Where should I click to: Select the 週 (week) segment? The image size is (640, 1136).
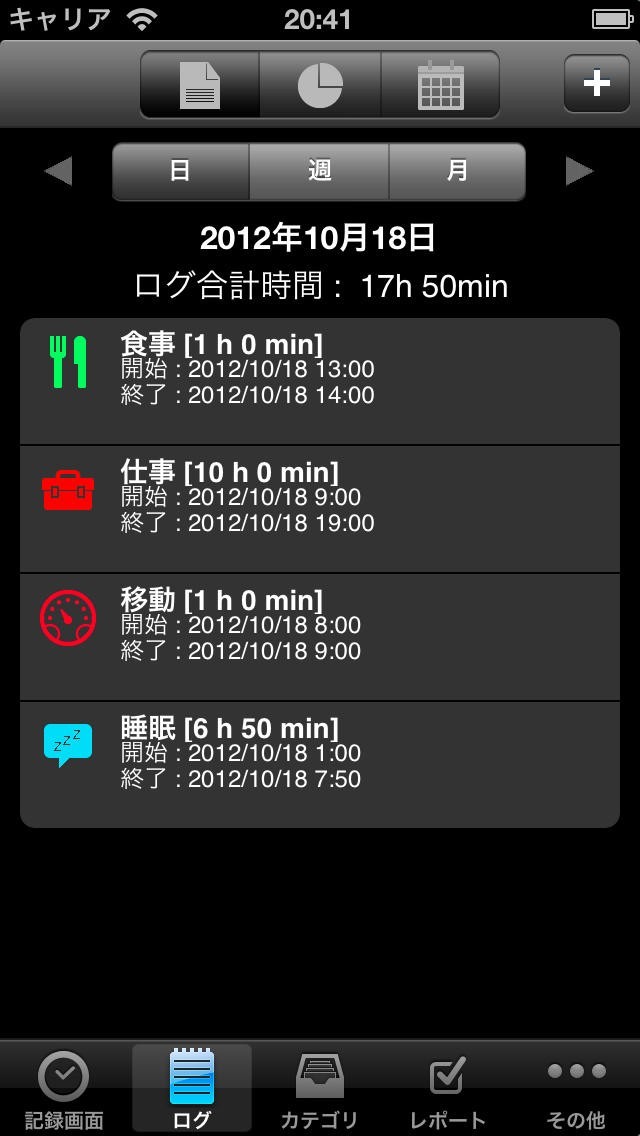(319, 171)
